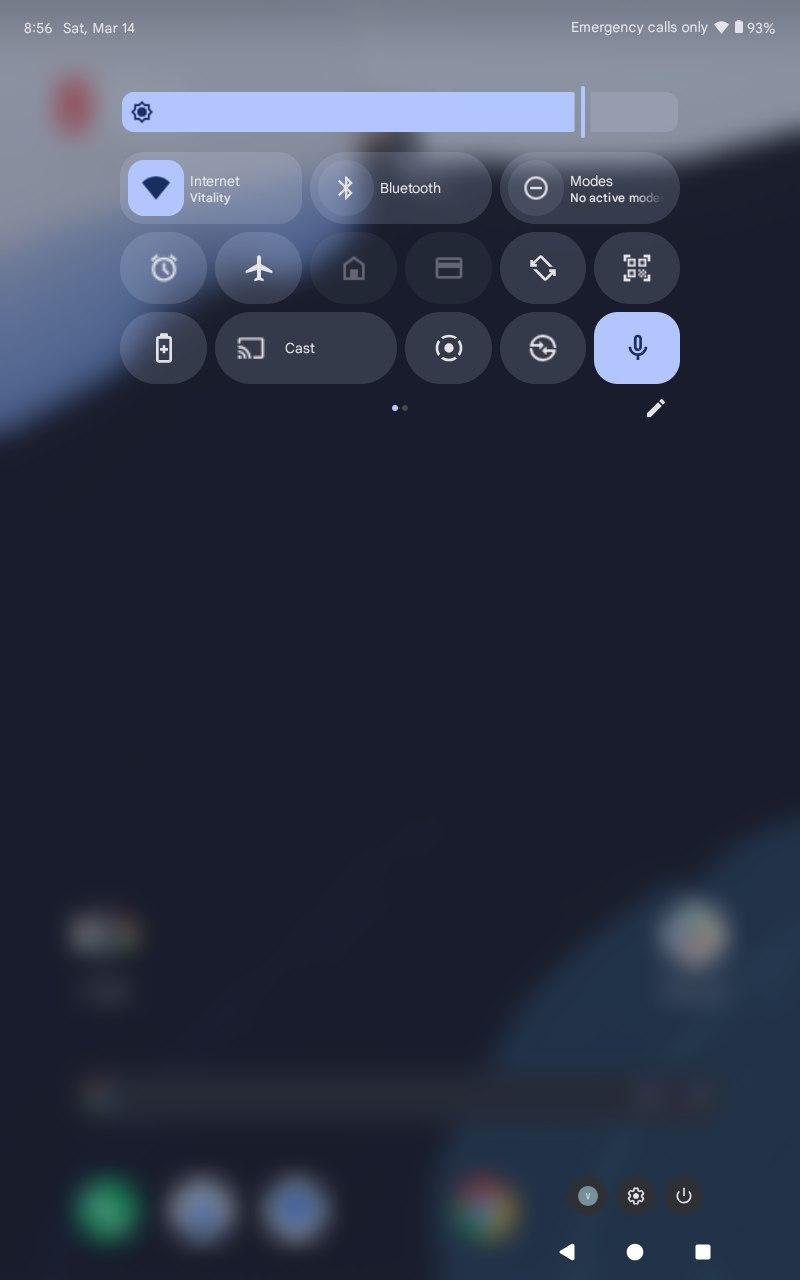Viewport: 800px width, 1280px height.
Task: Open the Cast tile
Action: (x=305, y=348)
